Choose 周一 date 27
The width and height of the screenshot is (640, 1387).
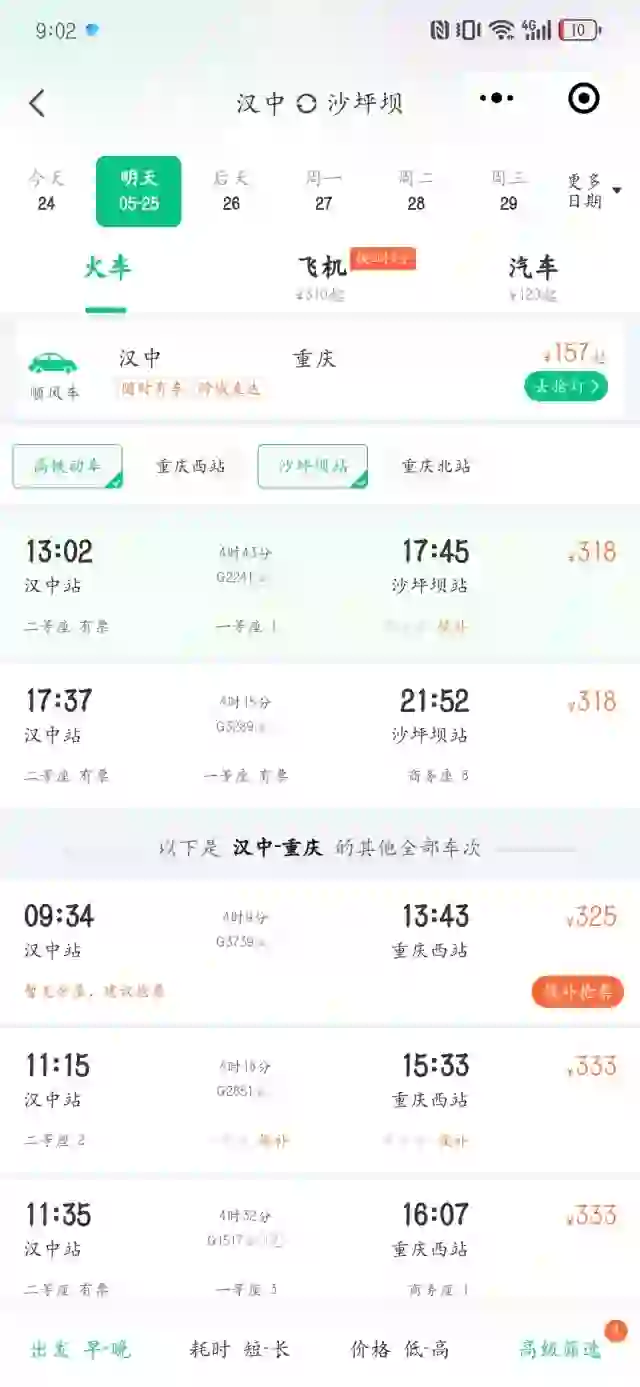click(x=323, y=191)
